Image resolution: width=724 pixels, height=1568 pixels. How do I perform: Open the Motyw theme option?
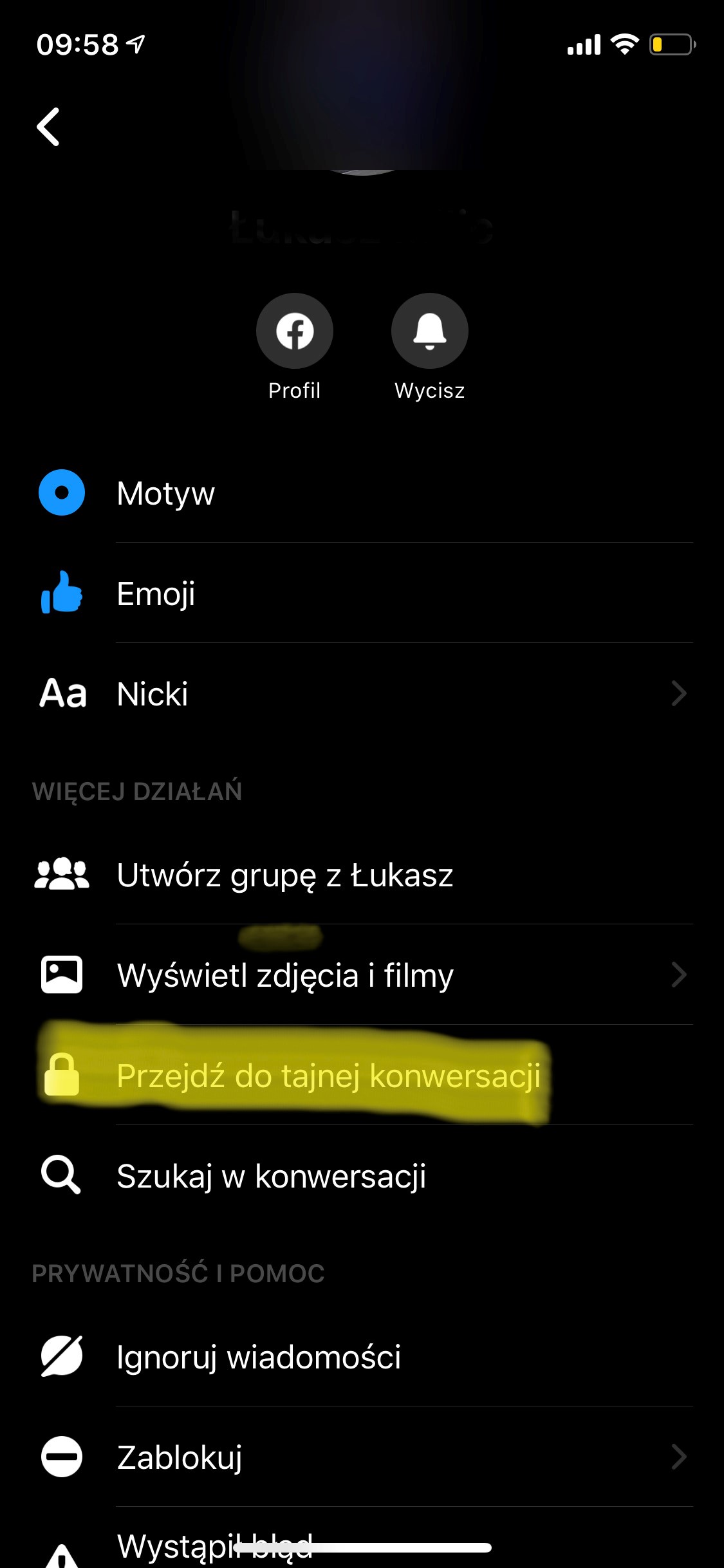click(362, 493)
